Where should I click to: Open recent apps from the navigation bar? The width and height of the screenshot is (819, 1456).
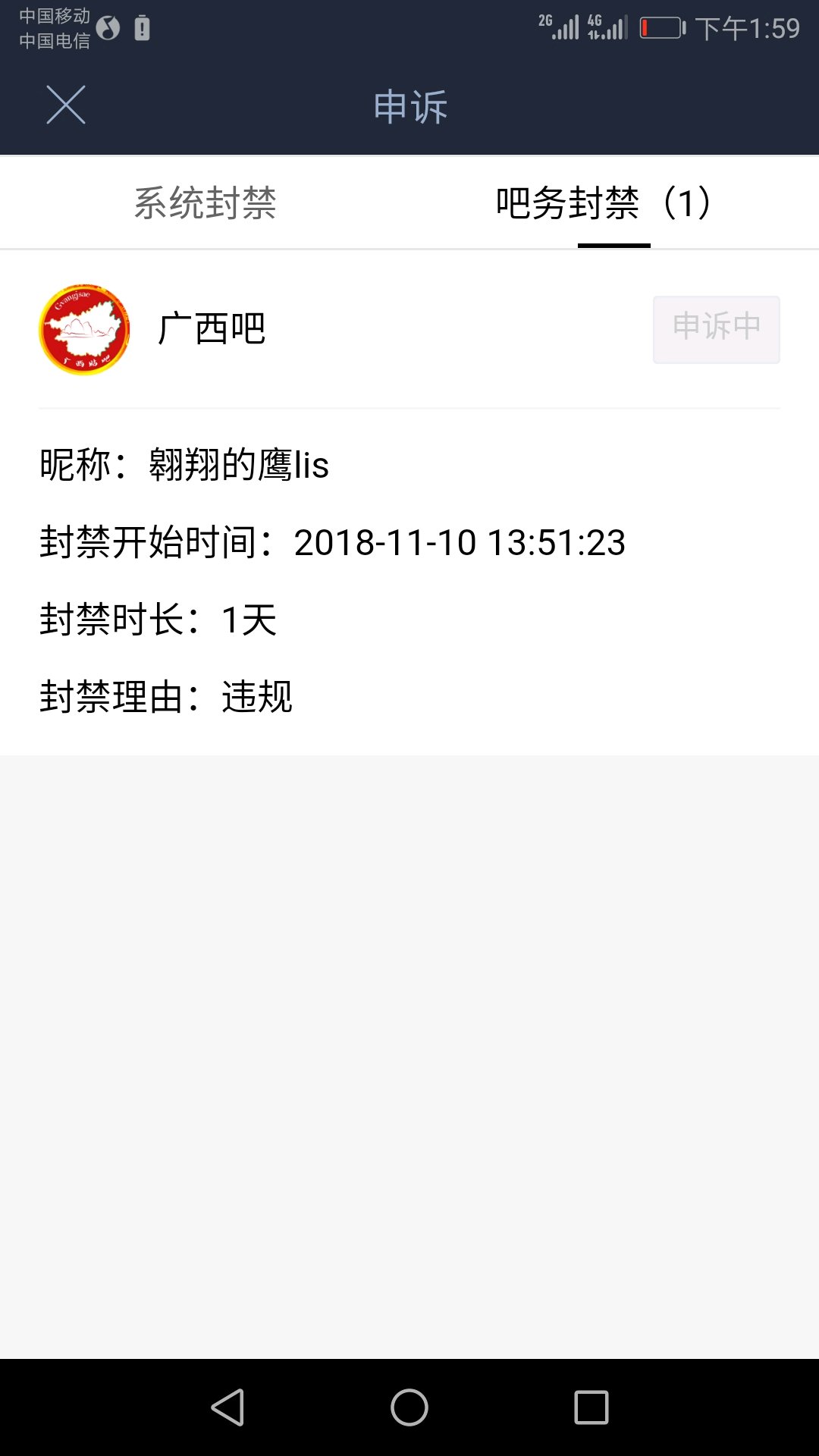pos(591,1407)
